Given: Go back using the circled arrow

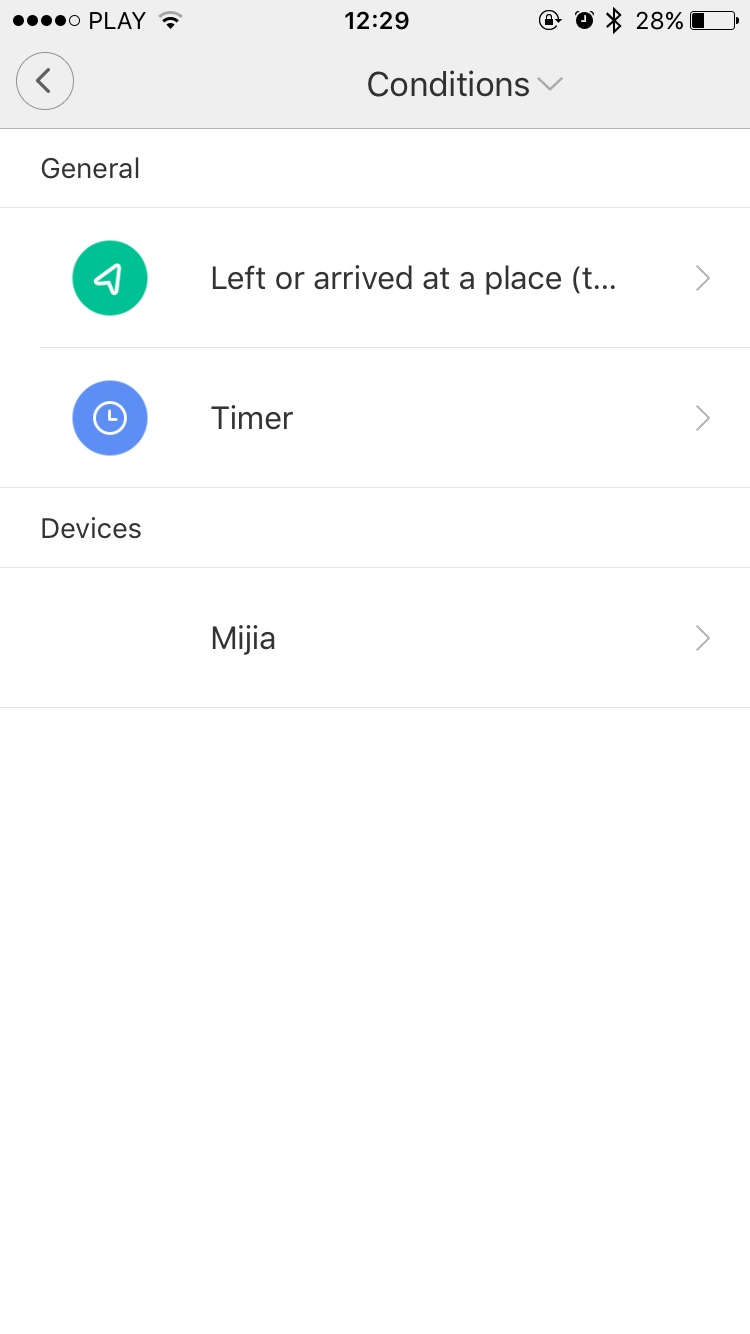Looking at the screenshot, I should (x=45, y=81).
